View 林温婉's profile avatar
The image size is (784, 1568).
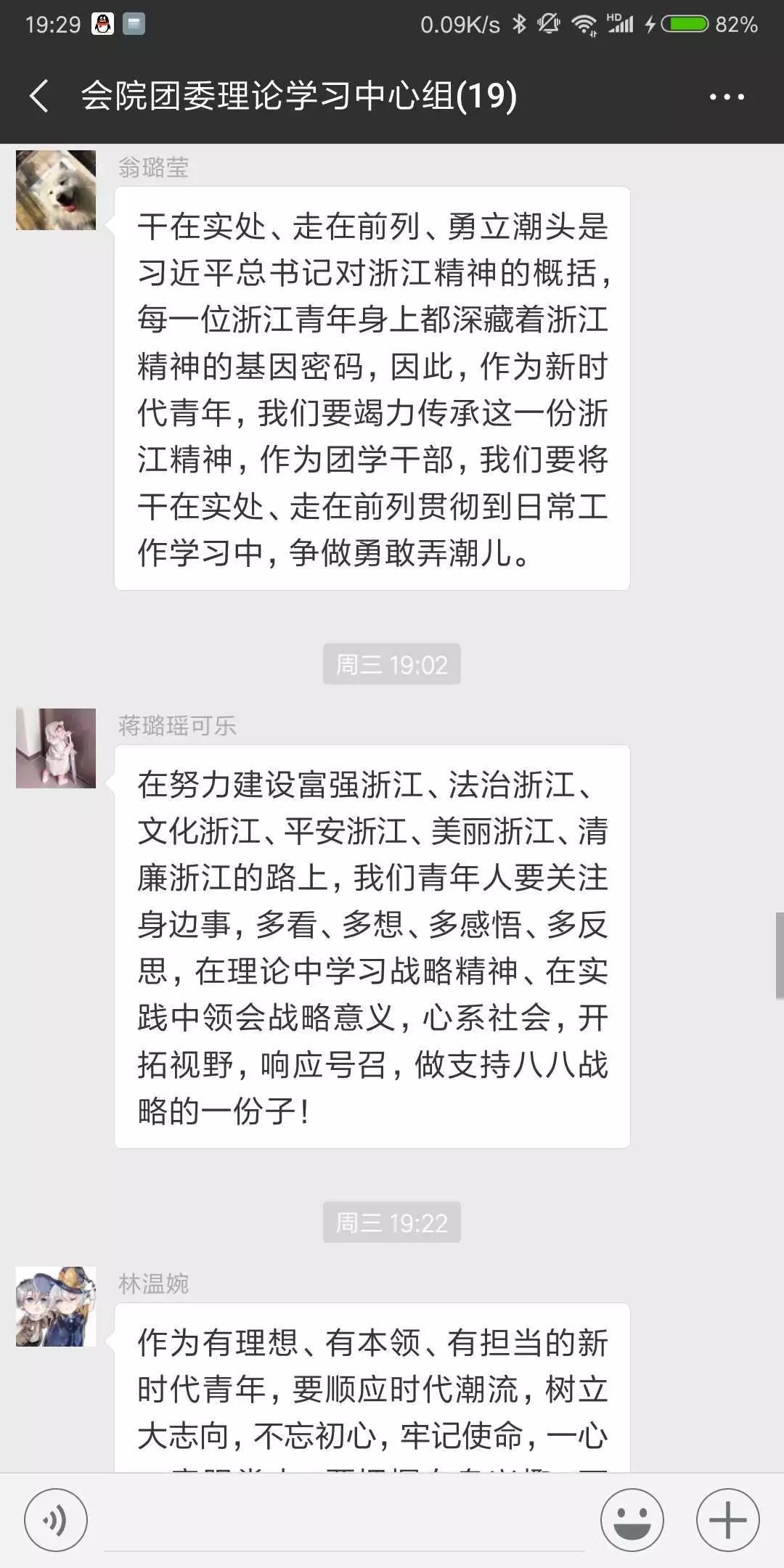[56, 1306]
